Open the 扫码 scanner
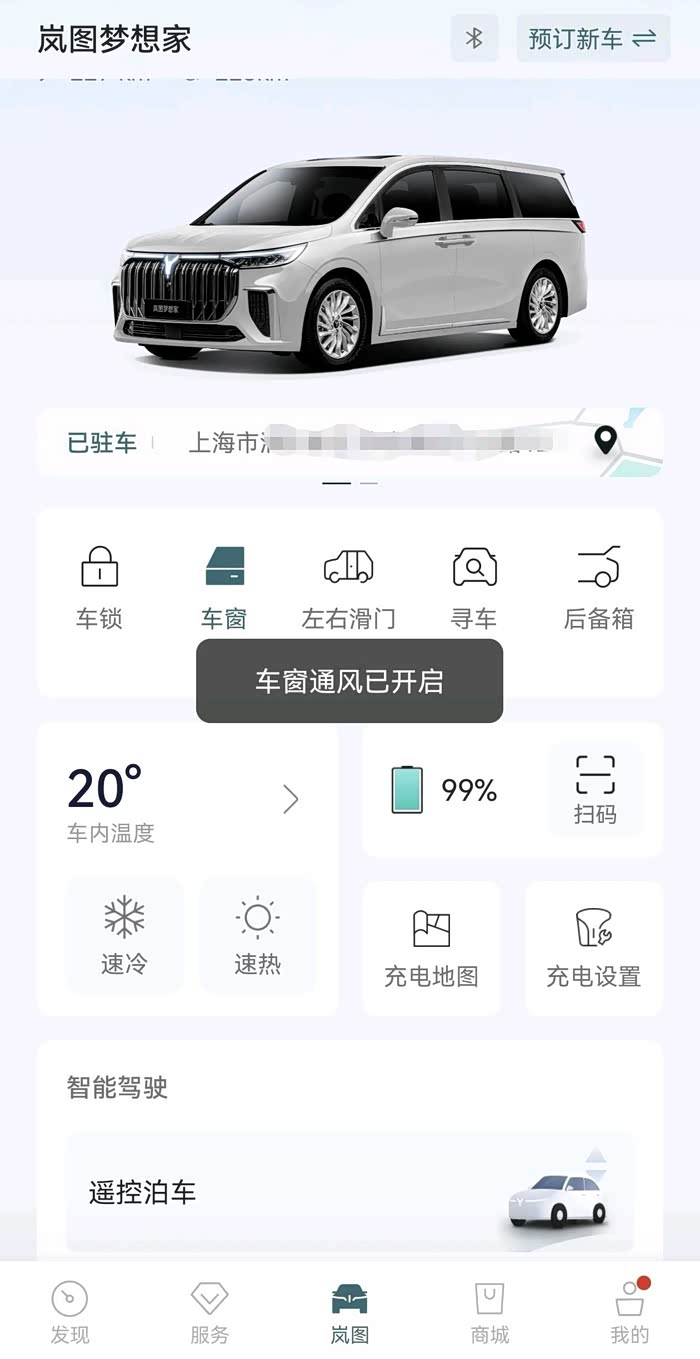Viewport: 700px width, 1359px height. coord(595,790)
